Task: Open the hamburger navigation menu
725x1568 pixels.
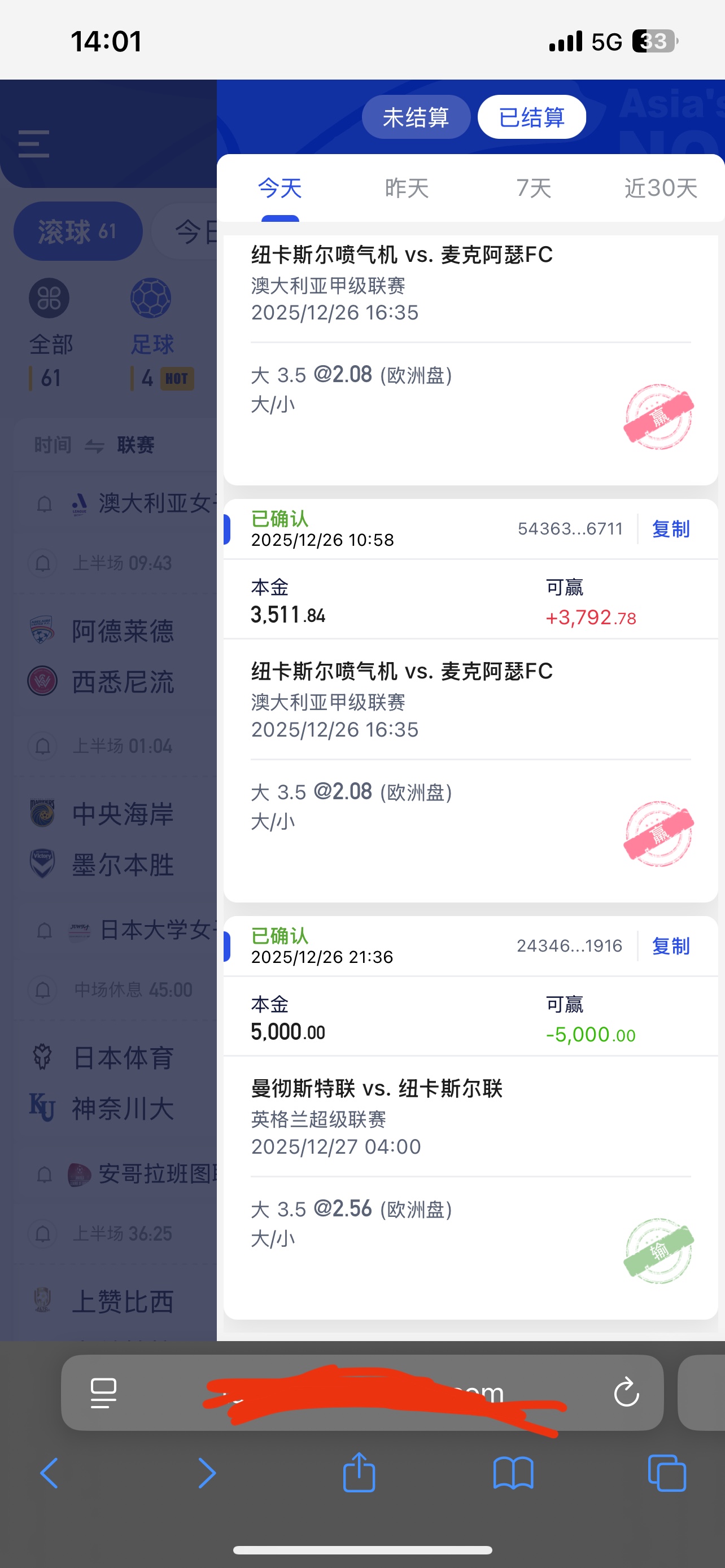Action: (33, 144)
